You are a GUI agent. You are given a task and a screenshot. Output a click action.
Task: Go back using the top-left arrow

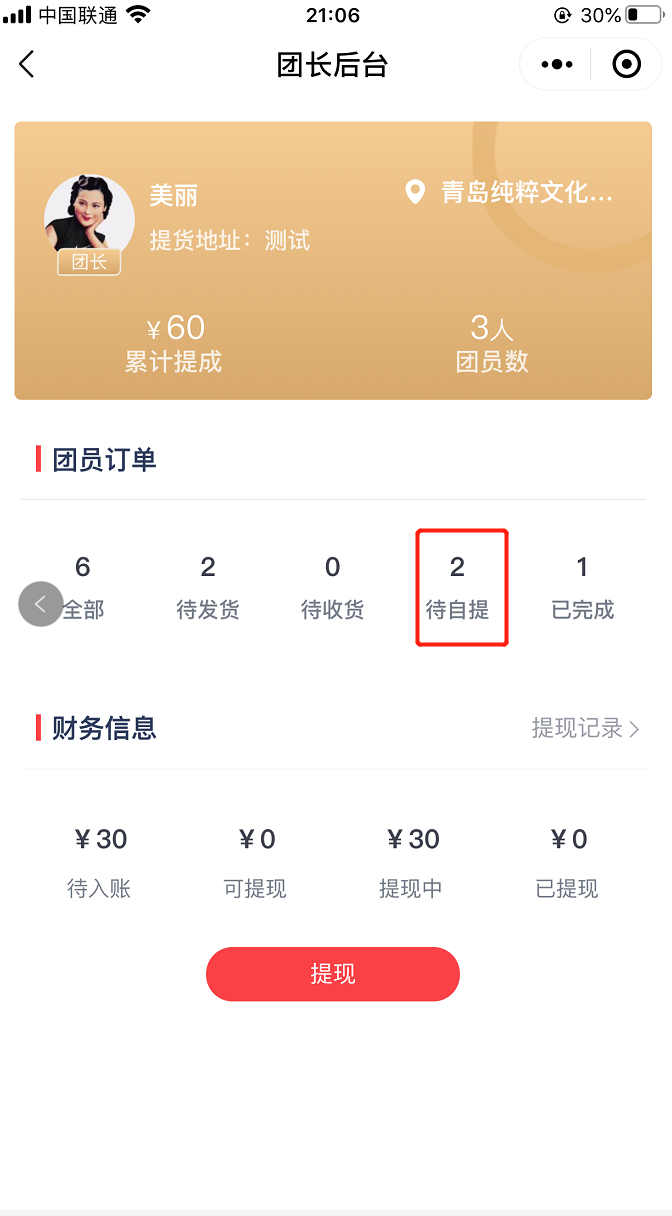pyautogui.click(x=27, y=65)
